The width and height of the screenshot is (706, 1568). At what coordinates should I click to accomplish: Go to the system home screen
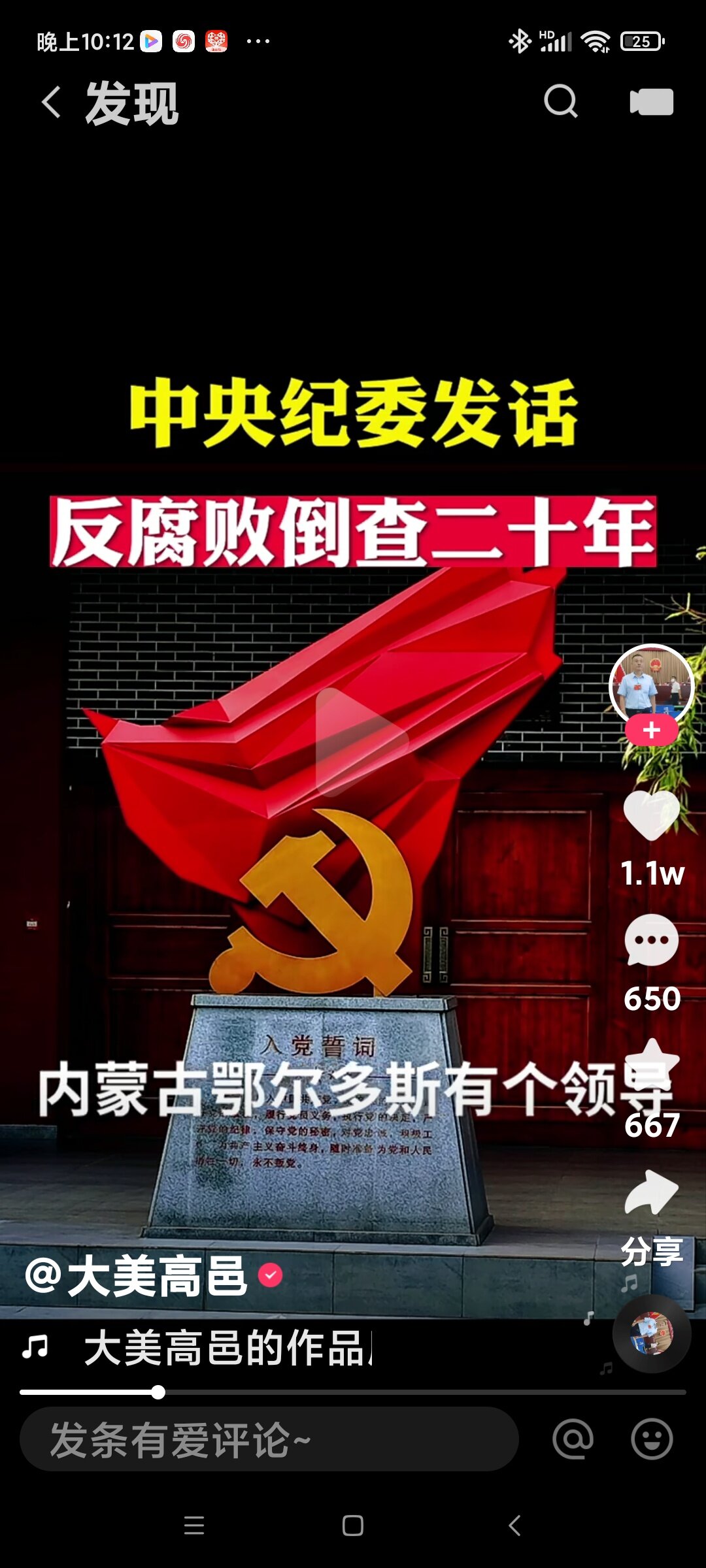(353, 1526)
